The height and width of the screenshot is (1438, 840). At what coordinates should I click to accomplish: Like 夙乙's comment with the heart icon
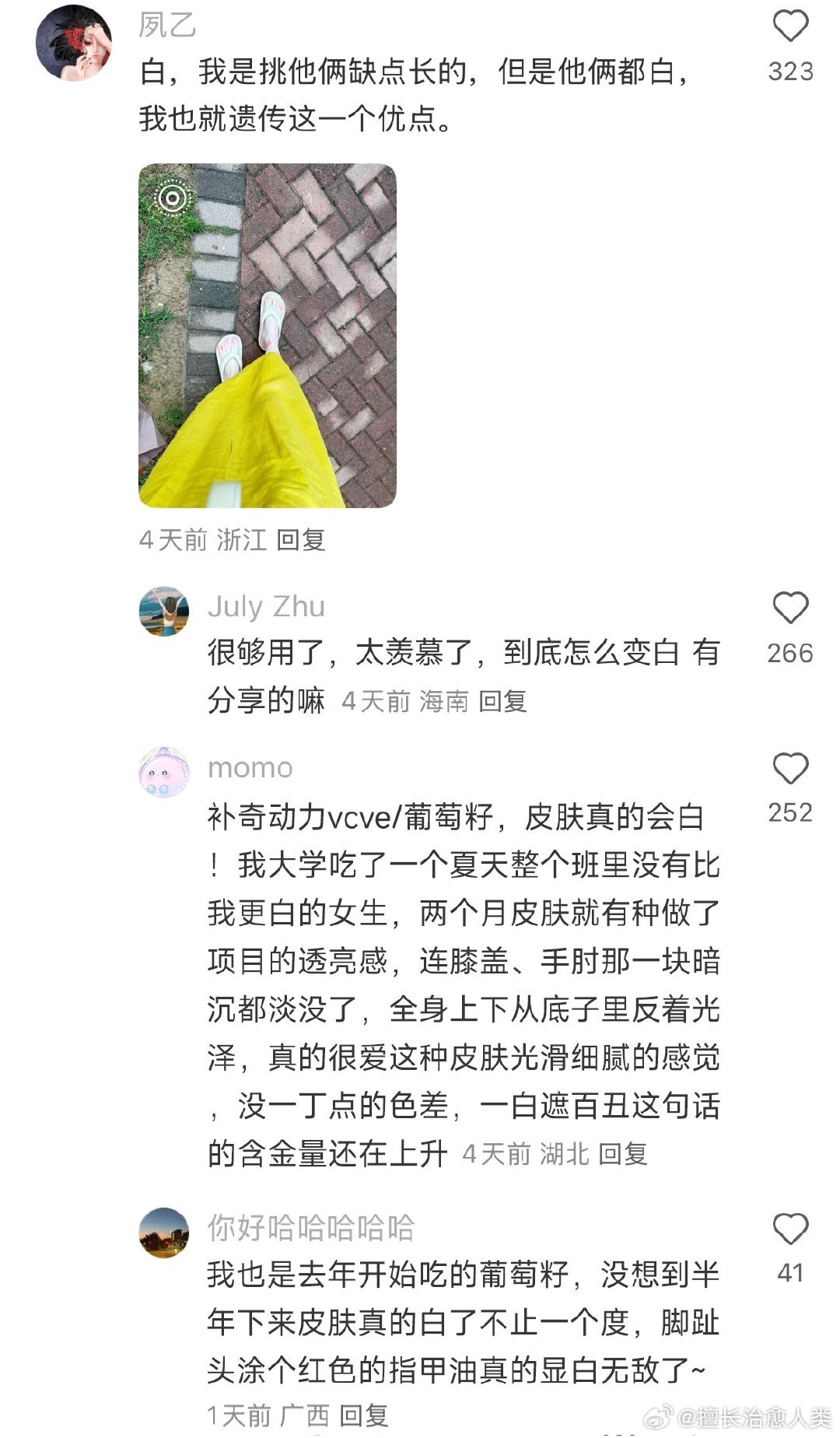(792, 27)
